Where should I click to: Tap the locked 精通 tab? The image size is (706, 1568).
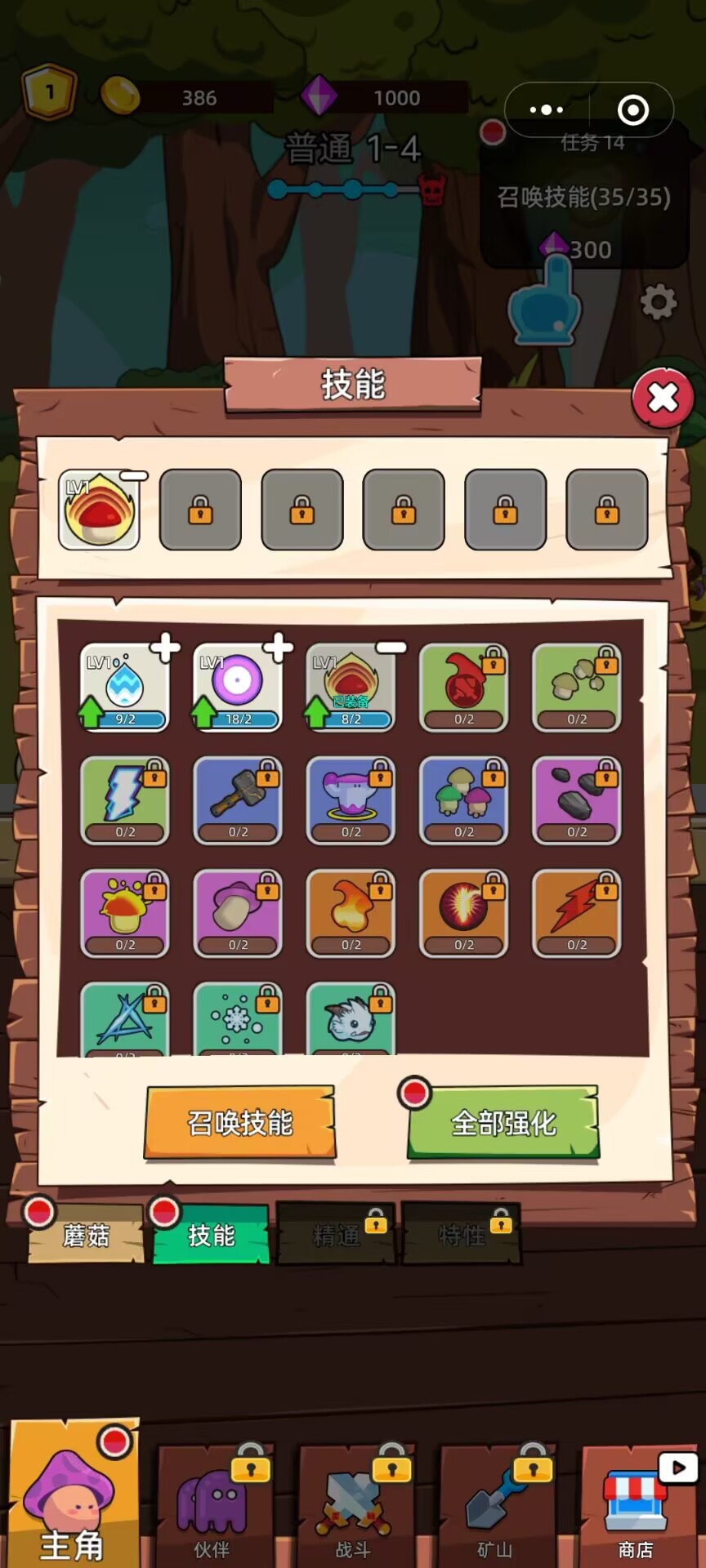(x=336, y=1236)
